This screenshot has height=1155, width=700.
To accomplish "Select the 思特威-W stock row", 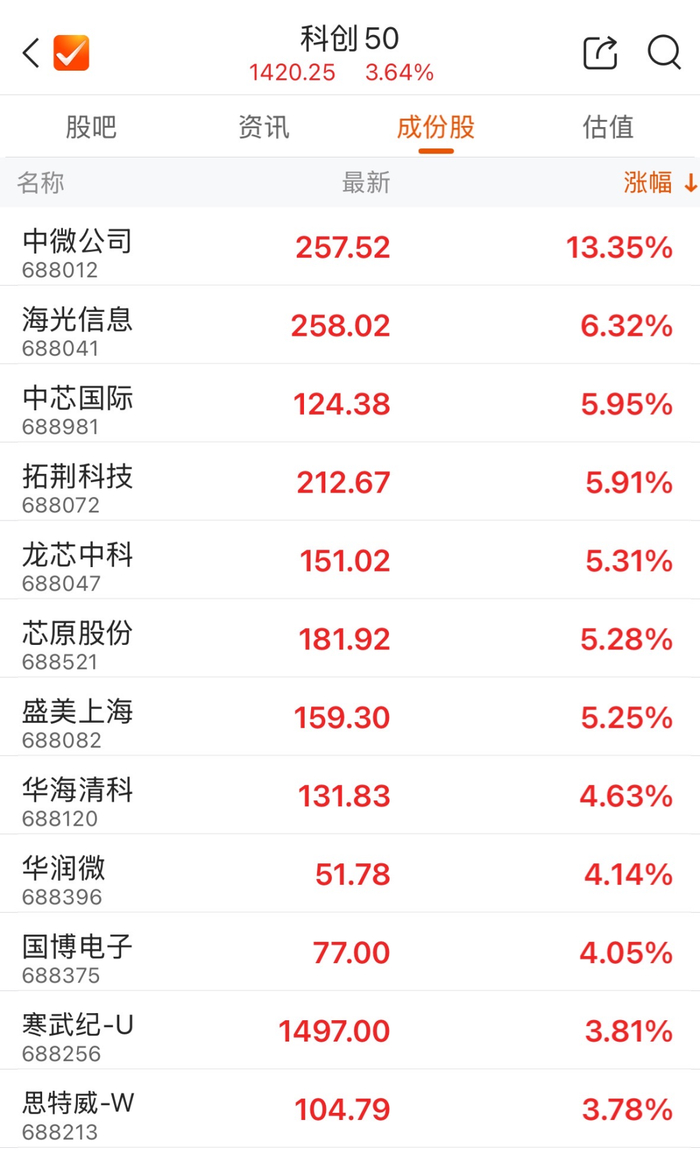I will click(350, 1109).
